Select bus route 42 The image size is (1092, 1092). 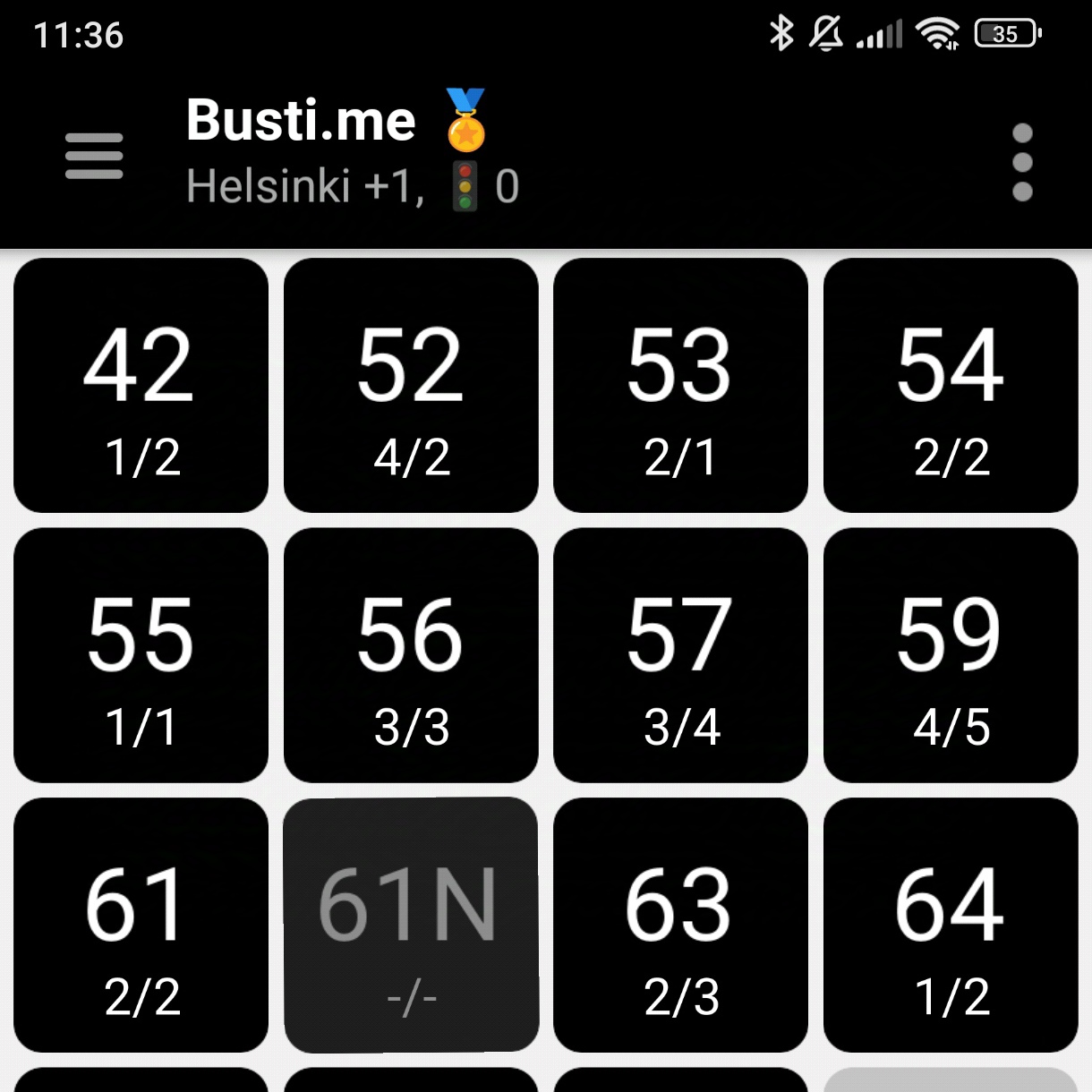[x=141, y=386]
